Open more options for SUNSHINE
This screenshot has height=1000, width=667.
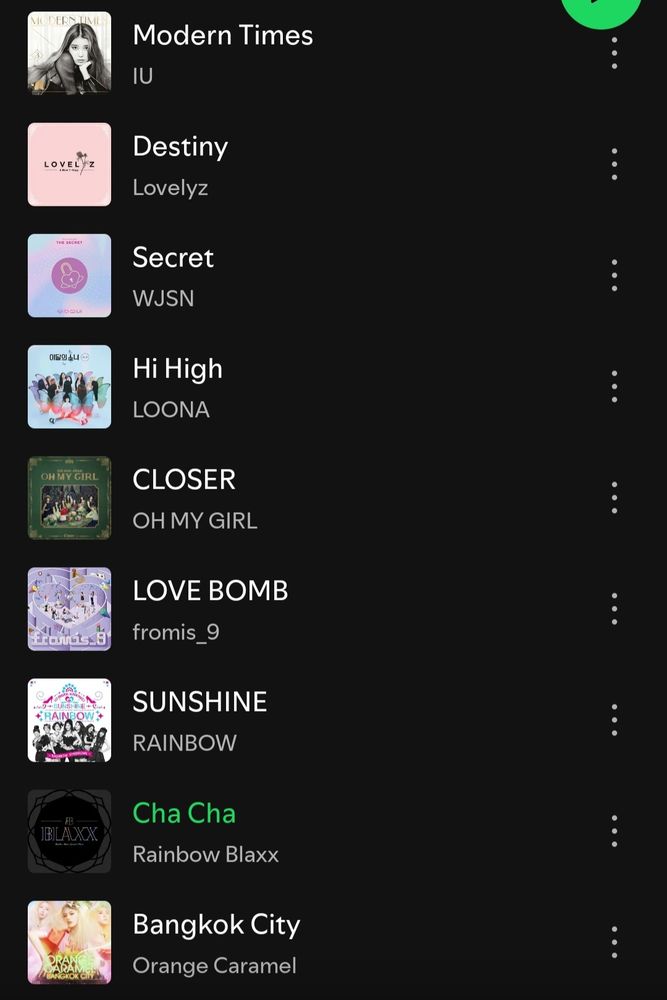pos(614,719)
